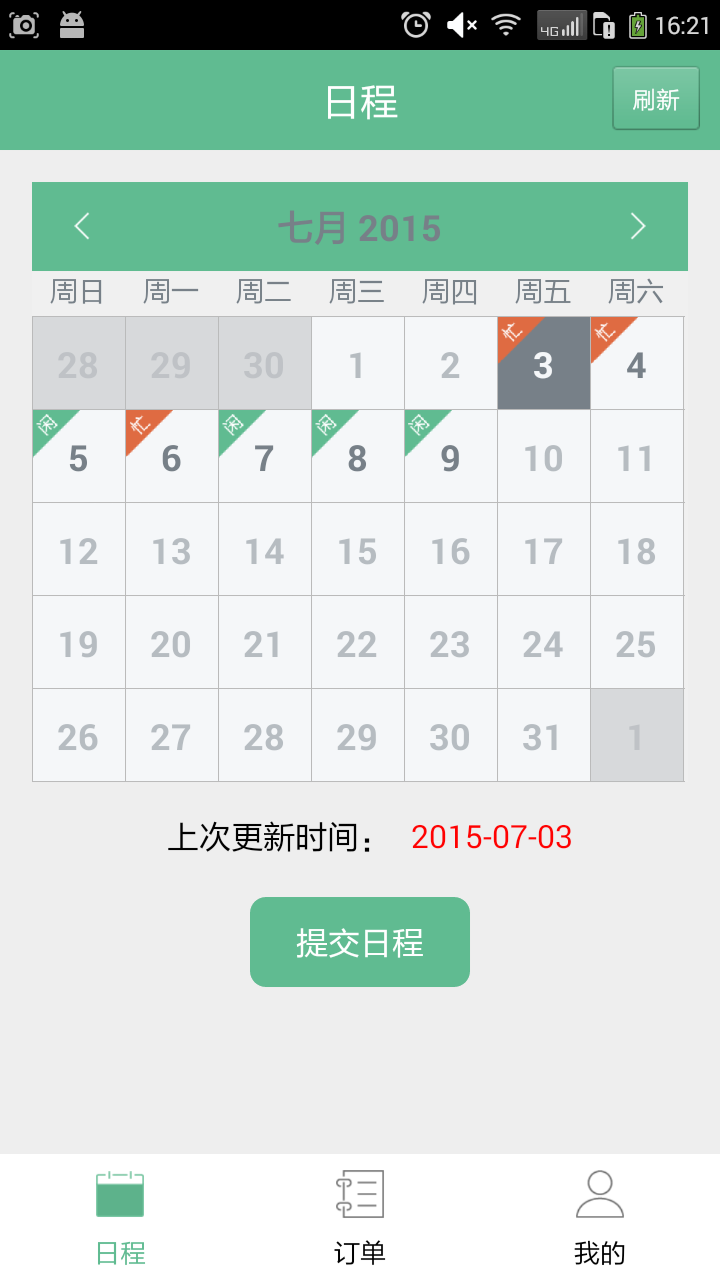The width and height of the screenshot is (720, 1280).
Task: Go to the previous month
Action: coord(82,227)
